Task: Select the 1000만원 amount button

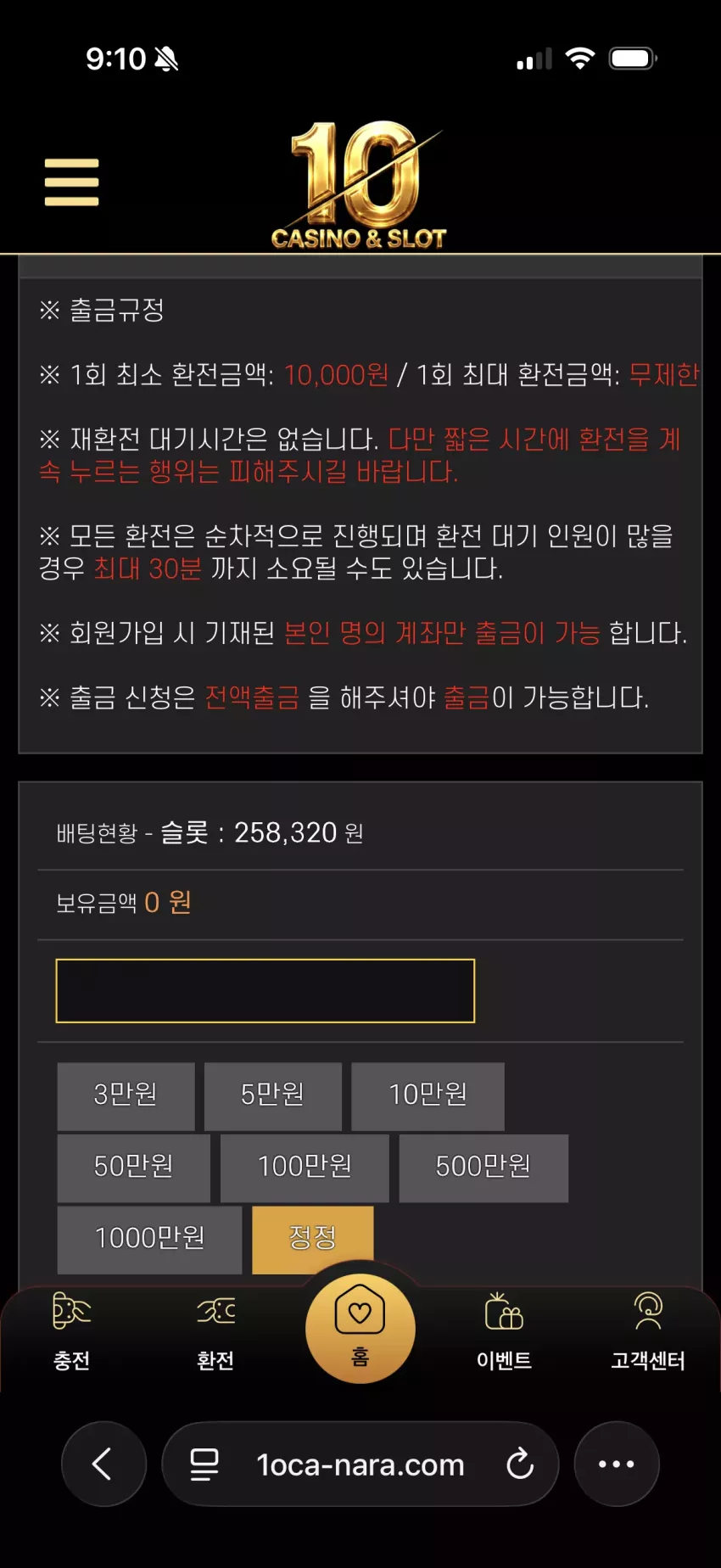Action: click(x=149, y=1239)
